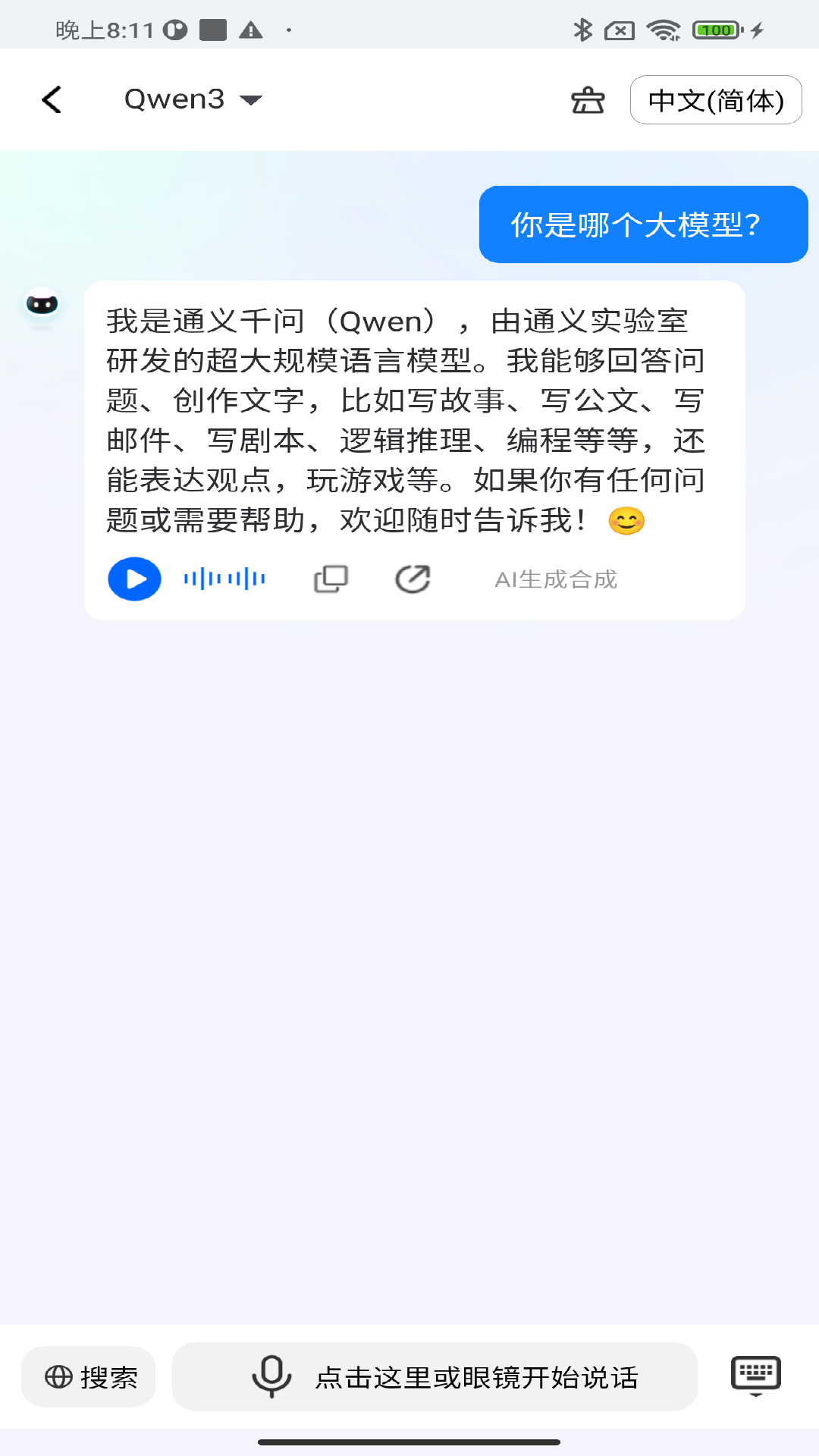Switch to keyboard input
Screen dimensions: 819x1456
click(x=756, y=1376)
